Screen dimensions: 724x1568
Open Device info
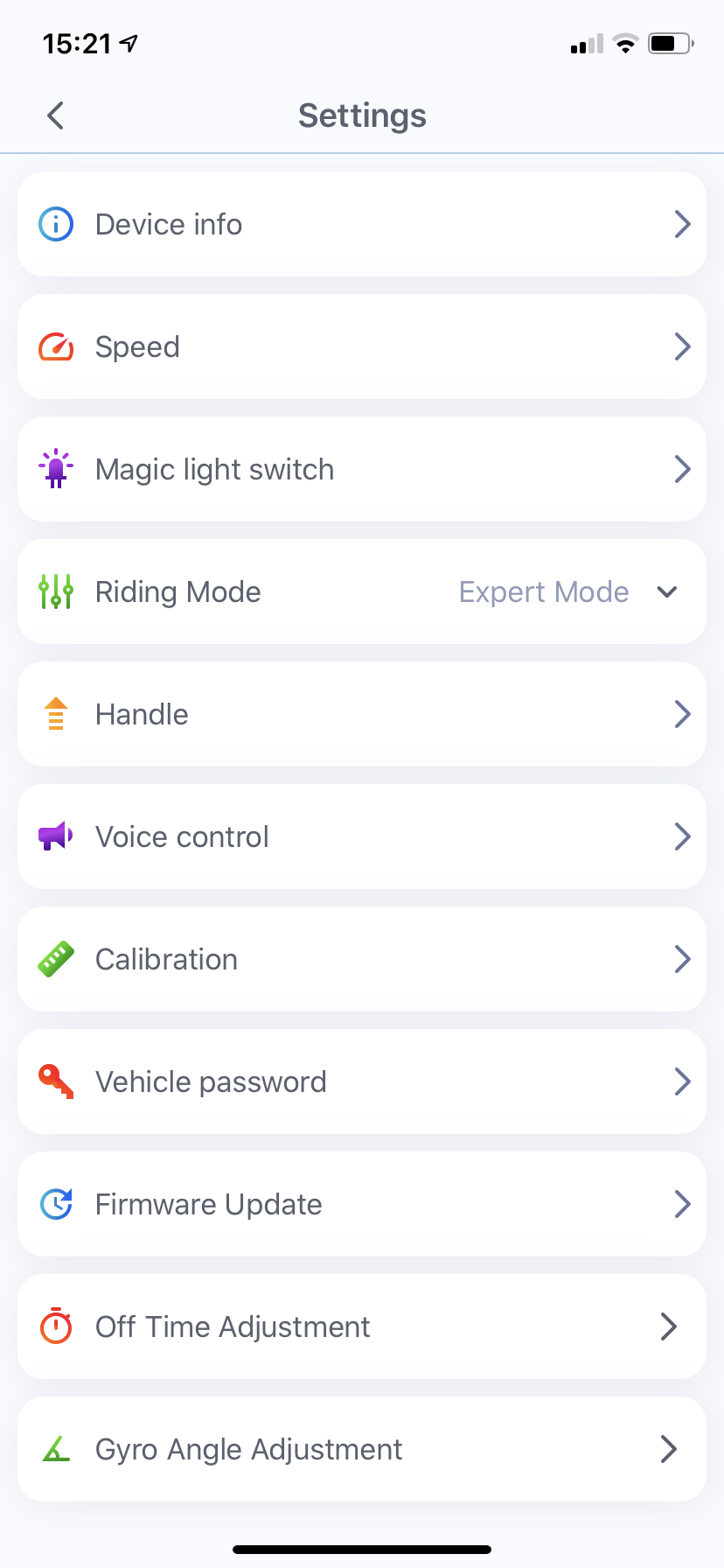pos(362,224)
